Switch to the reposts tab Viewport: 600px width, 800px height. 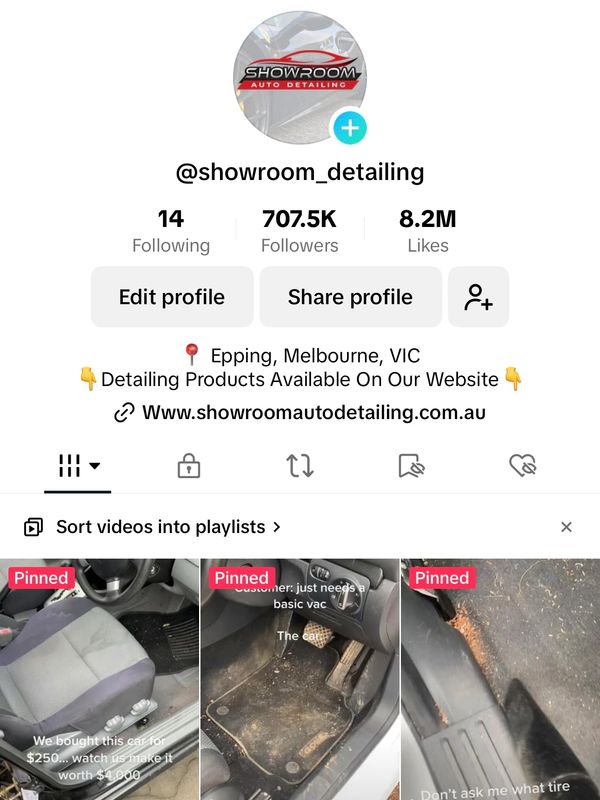[x=300, y=465]
